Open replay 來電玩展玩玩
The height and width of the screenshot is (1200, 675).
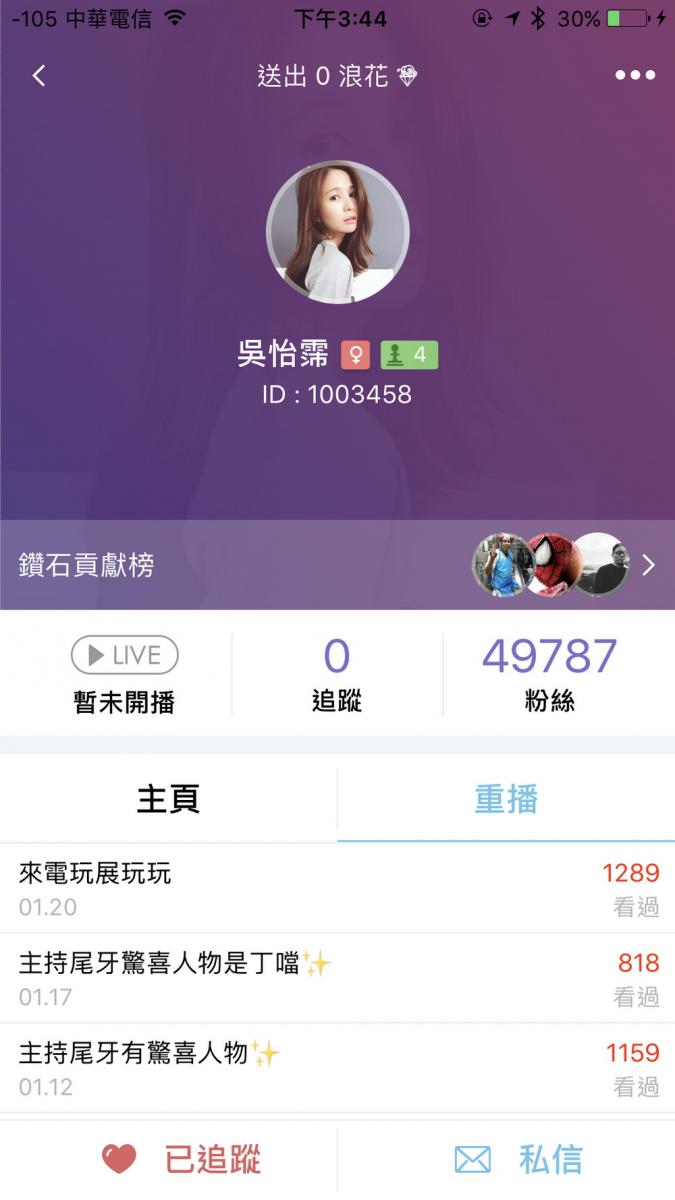[337, 888]
